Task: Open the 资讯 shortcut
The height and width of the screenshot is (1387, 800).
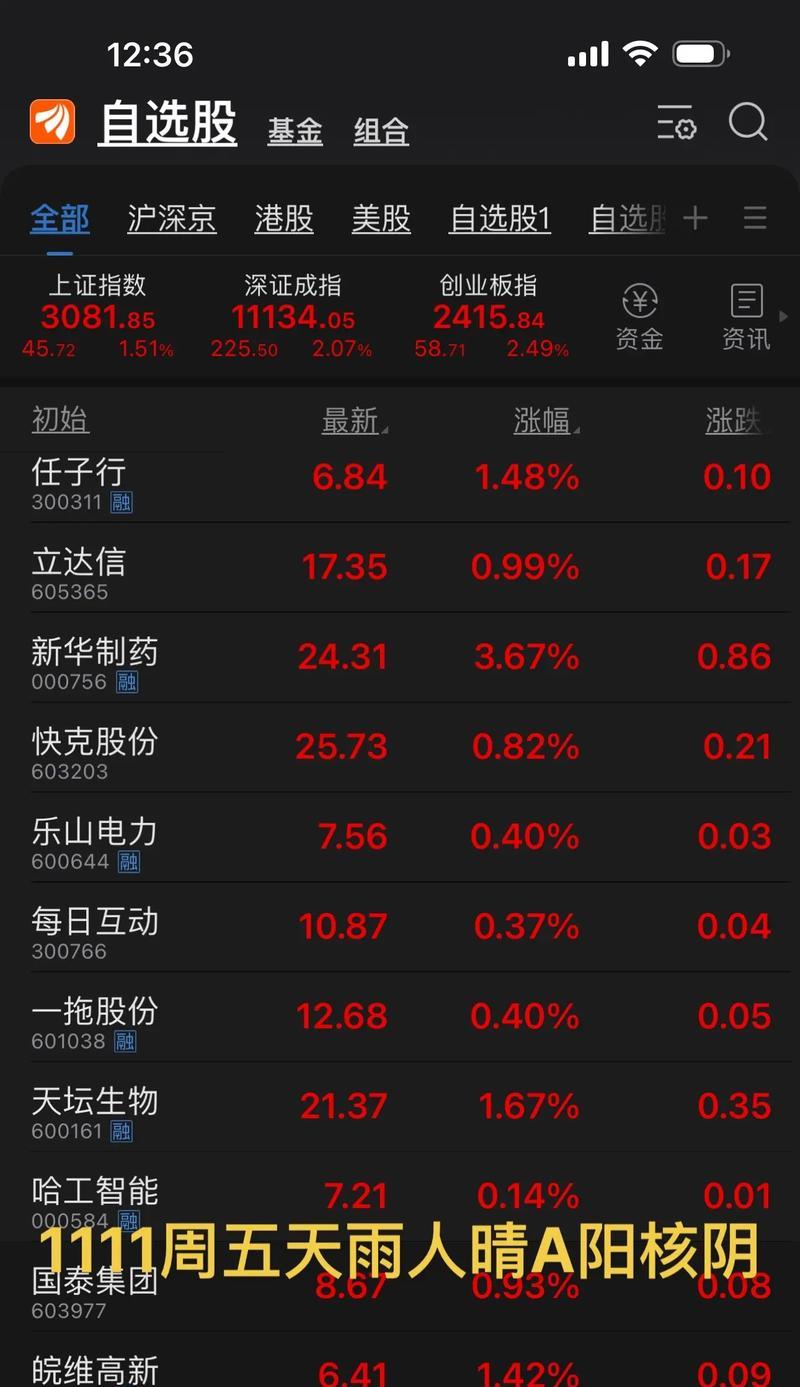Action: click(x=746, y=317)
